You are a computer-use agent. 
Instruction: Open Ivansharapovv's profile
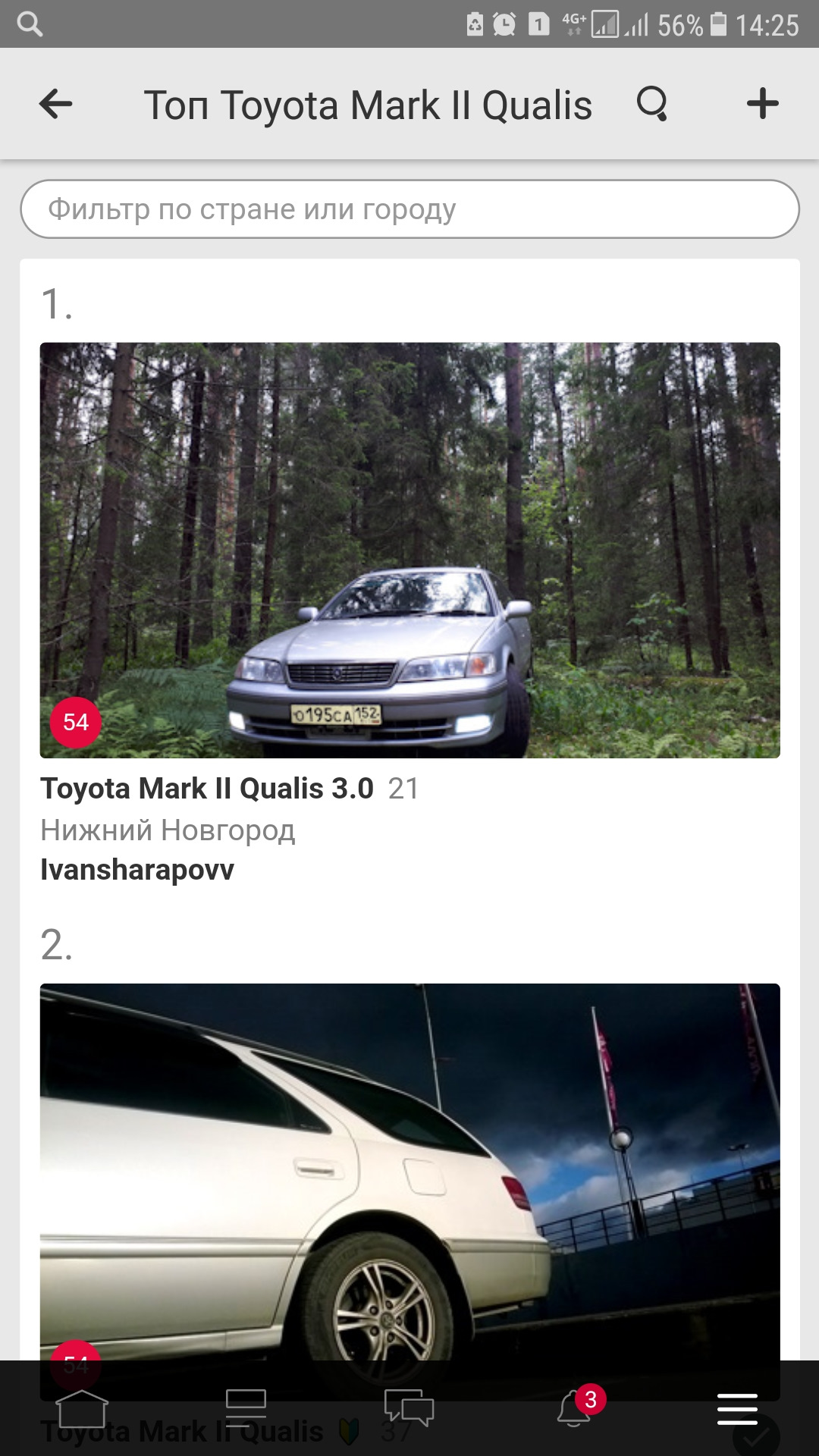click(x=139, y=871)
